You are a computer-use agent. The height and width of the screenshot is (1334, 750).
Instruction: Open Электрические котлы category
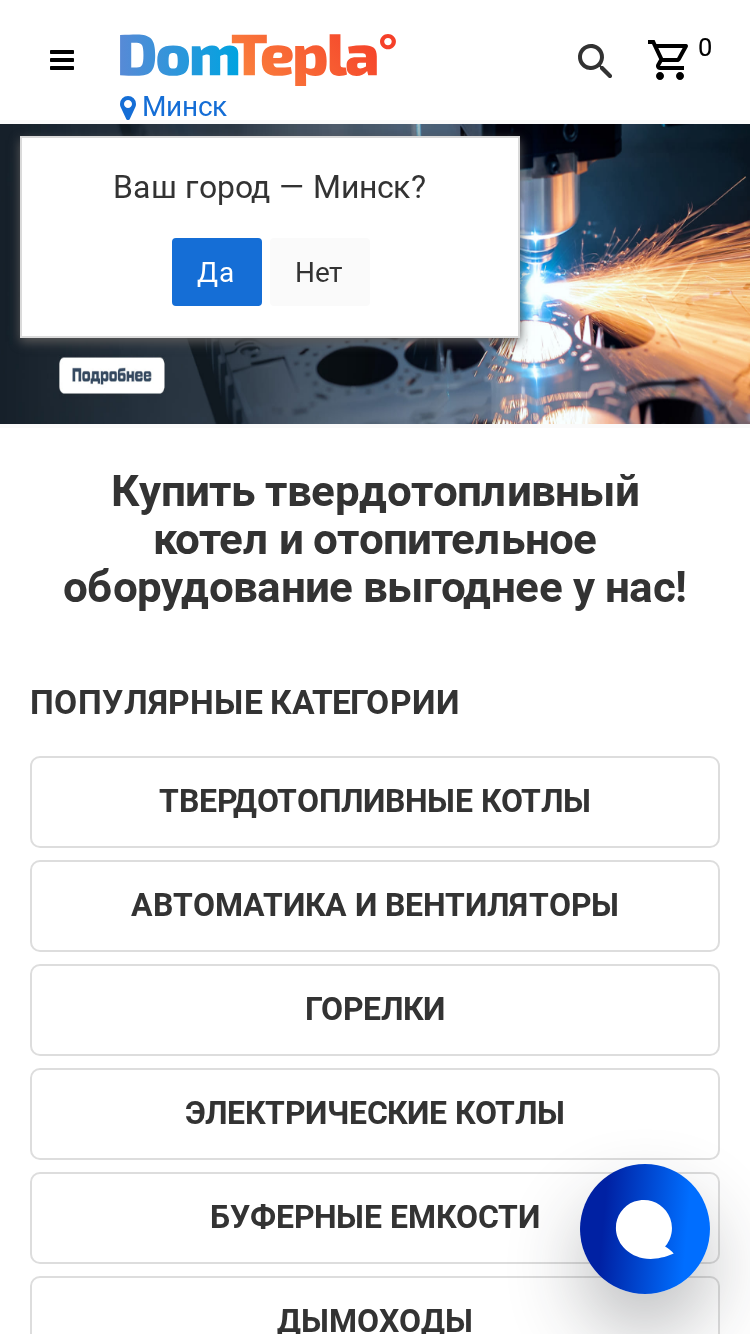tap(375, 1114)
